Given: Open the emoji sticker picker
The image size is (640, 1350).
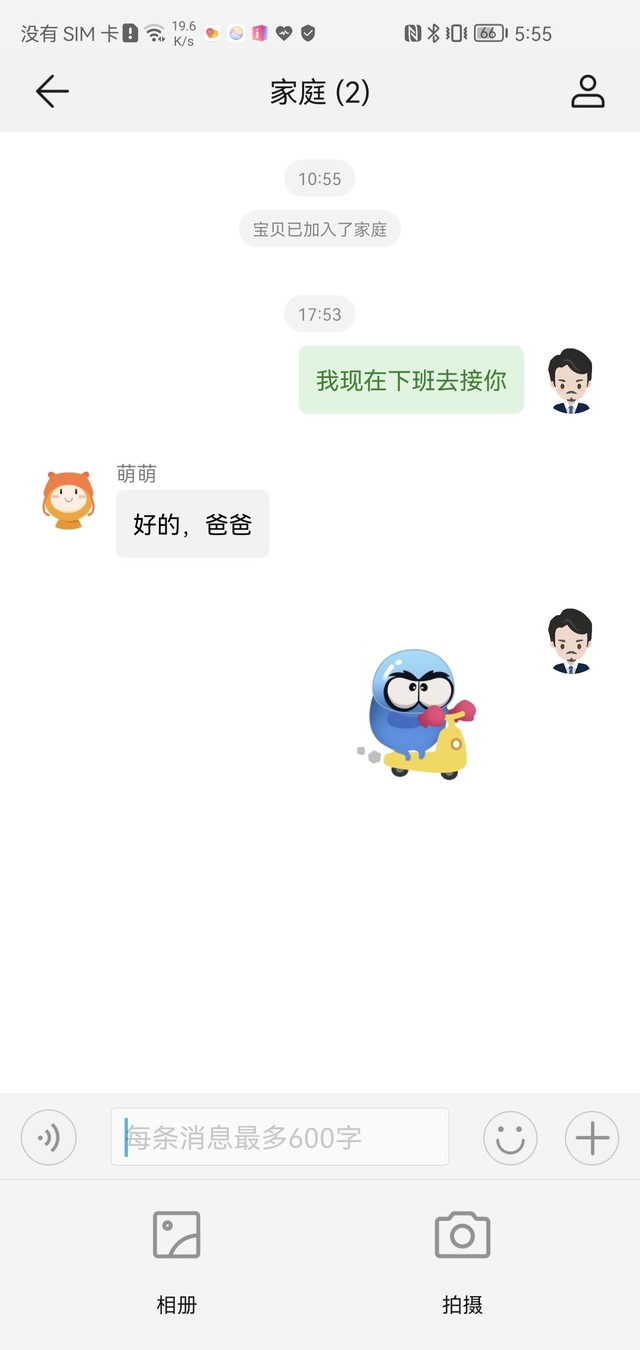Looking at the screenshot, I should (x=510, y=1137).
